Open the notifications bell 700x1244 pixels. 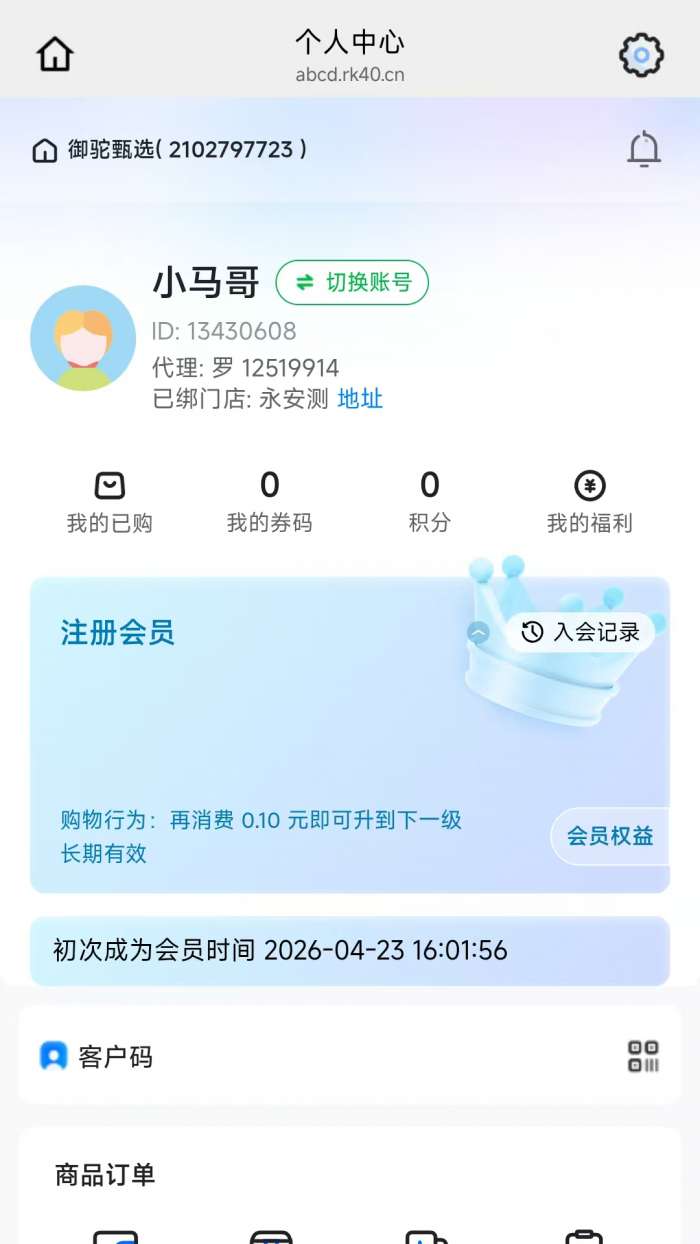coord(644,150)
